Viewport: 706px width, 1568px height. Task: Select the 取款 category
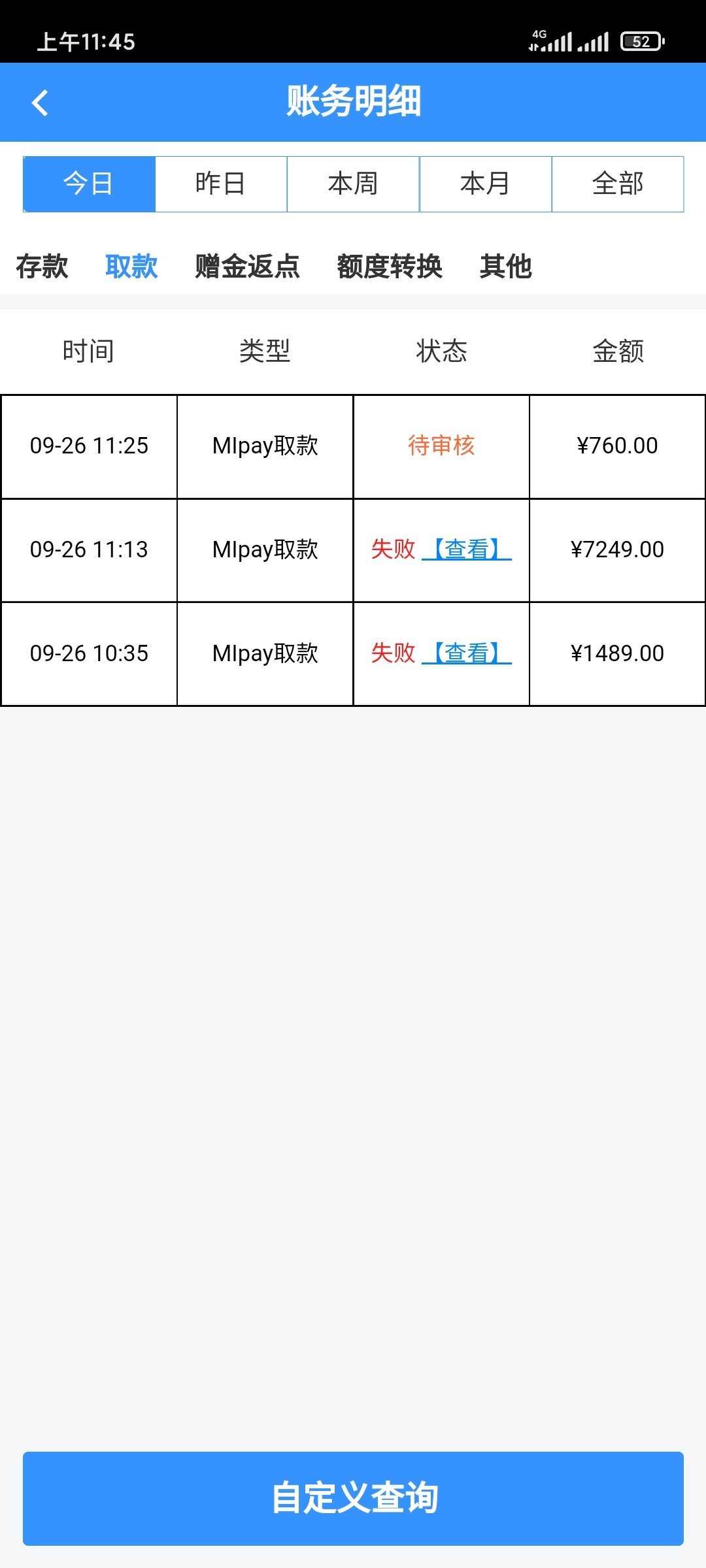[131, 267]
